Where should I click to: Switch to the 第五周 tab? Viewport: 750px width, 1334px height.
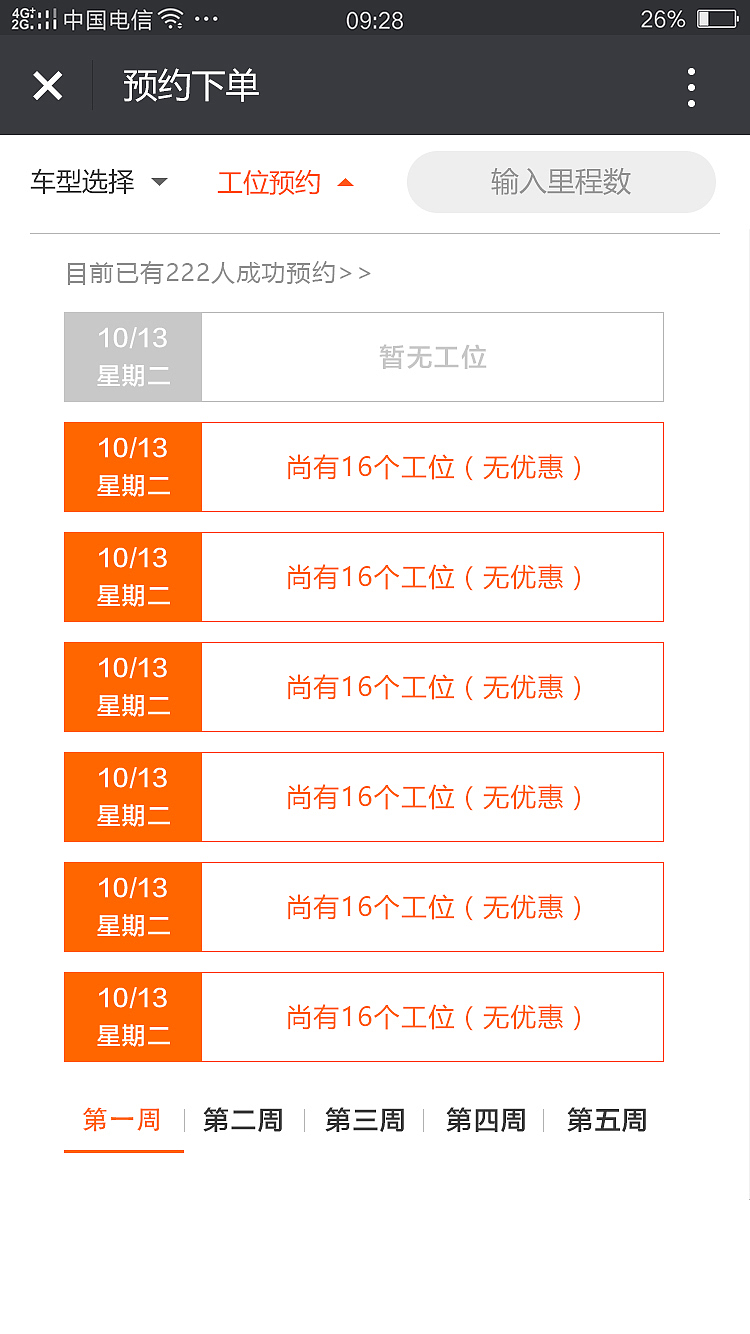605,1121
